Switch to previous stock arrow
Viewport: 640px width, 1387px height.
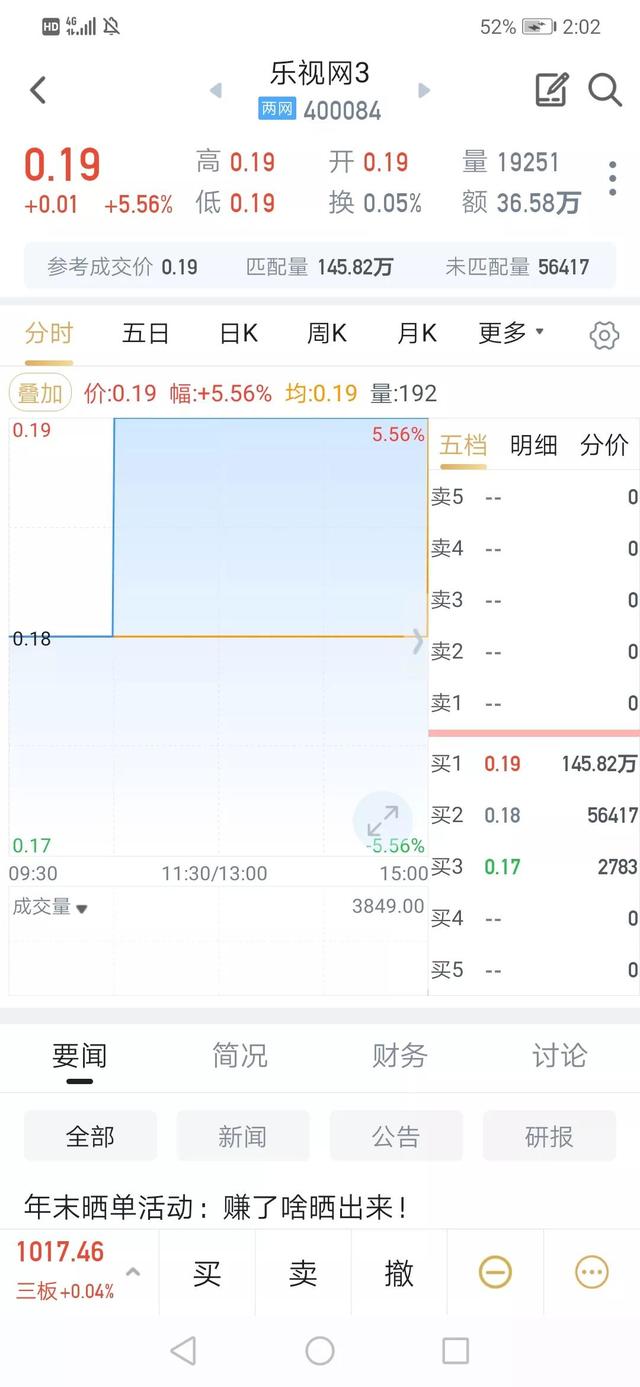tap(215, 91)
